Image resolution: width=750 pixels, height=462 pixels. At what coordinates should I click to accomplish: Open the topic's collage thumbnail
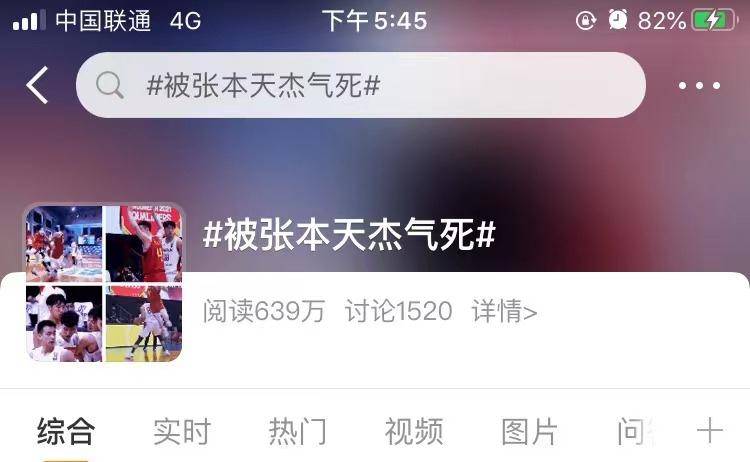click(104, 283)
